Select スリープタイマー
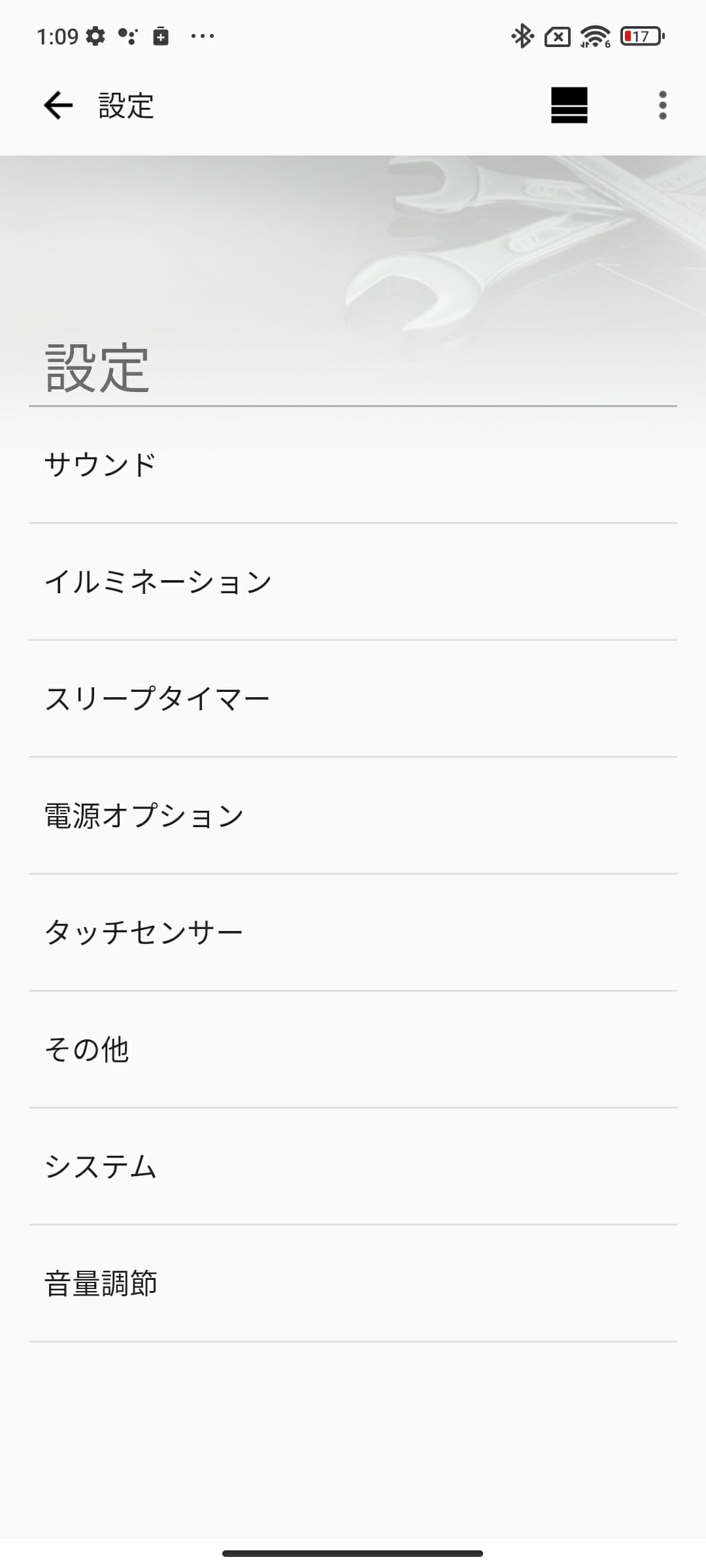Viewport: 706px width, 1568px height. tap(353, 699)
